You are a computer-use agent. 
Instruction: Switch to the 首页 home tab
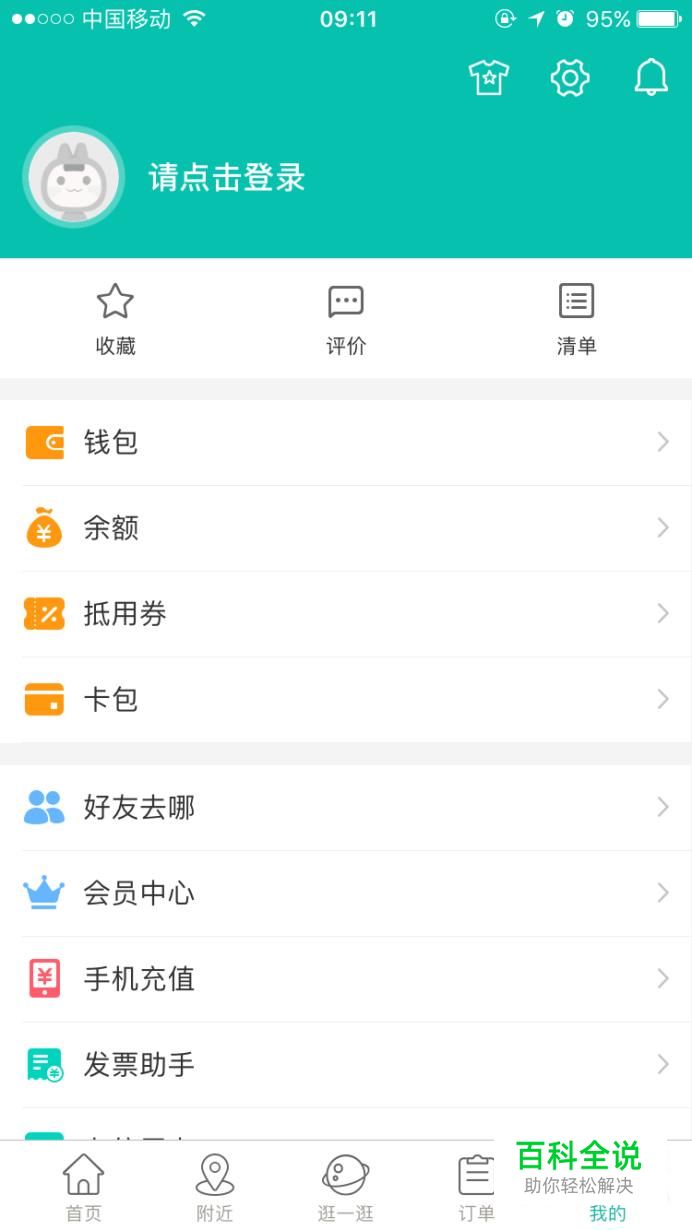tap(84, 1187)
